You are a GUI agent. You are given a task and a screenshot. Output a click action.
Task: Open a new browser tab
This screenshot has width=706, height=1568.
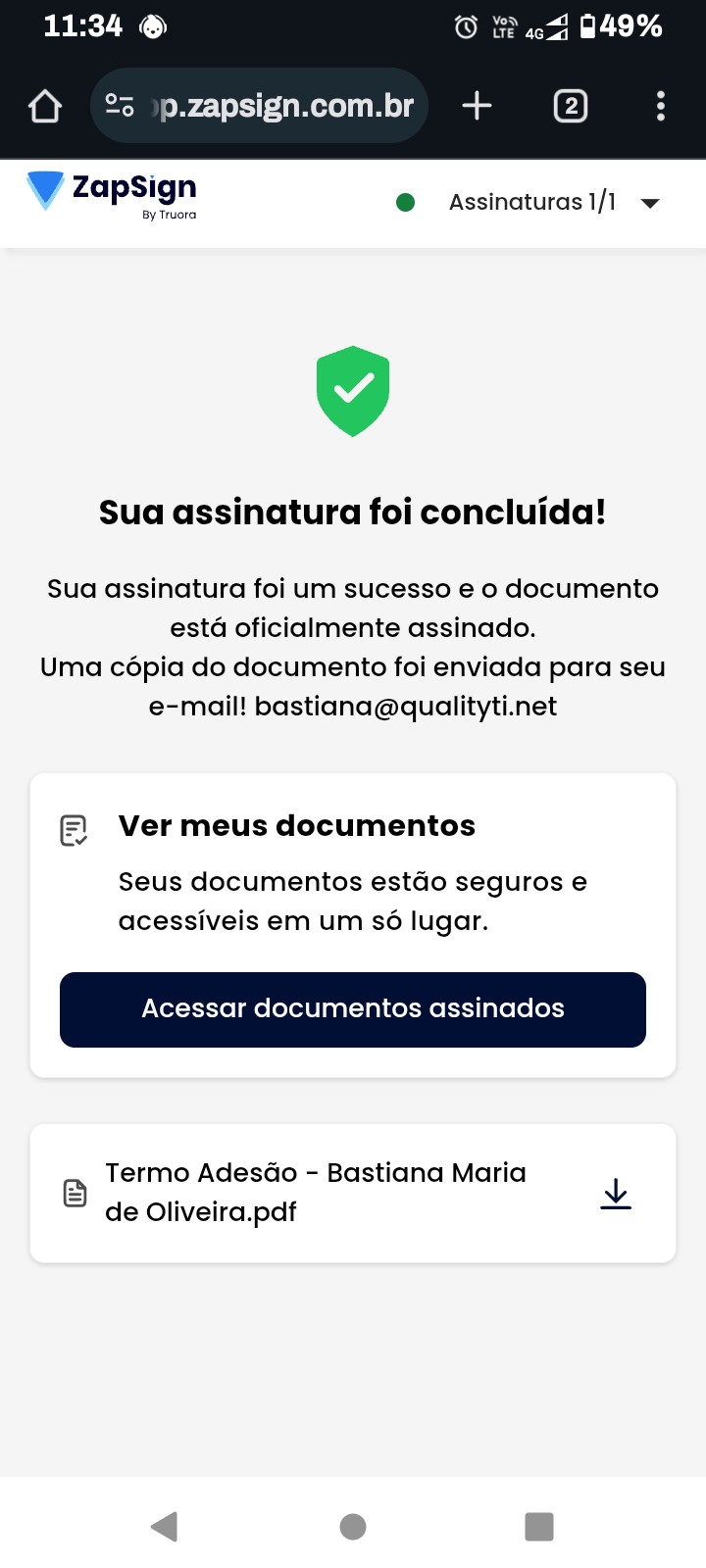coord(477,106)
